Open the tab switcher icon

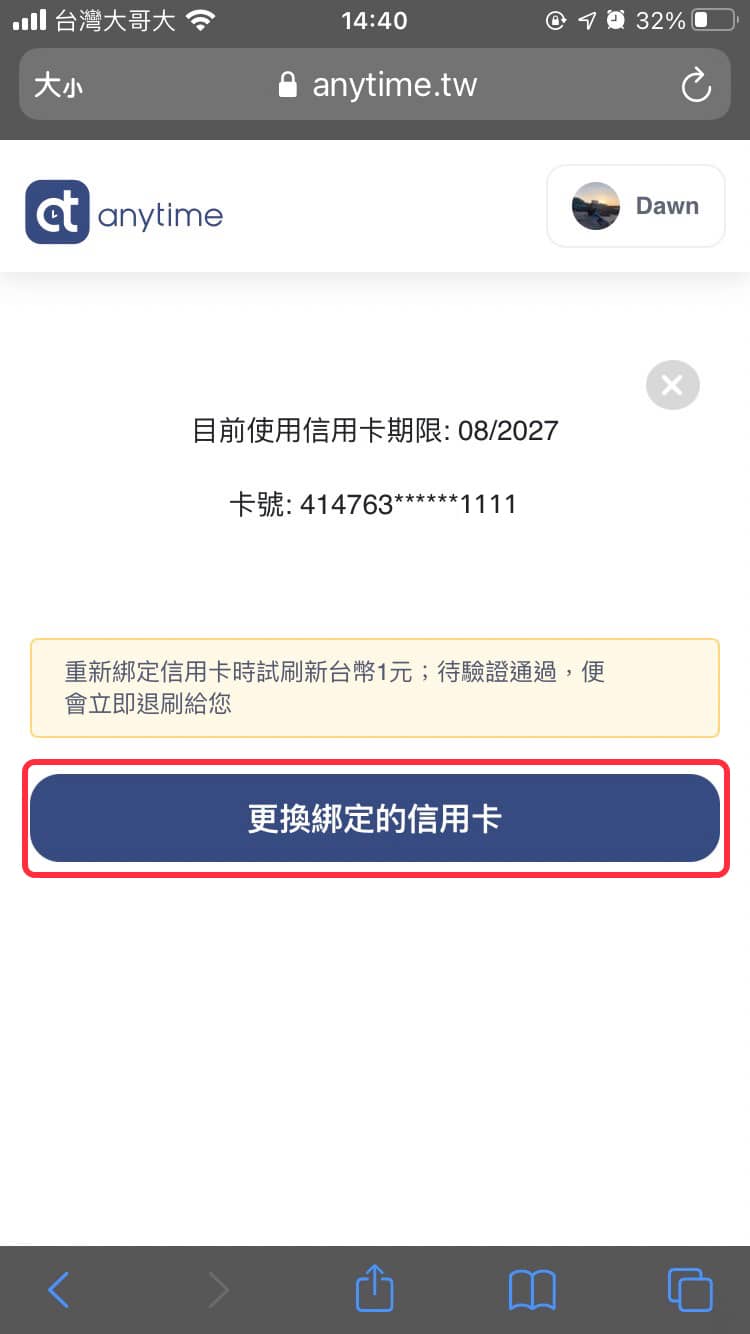(689, 1290)
